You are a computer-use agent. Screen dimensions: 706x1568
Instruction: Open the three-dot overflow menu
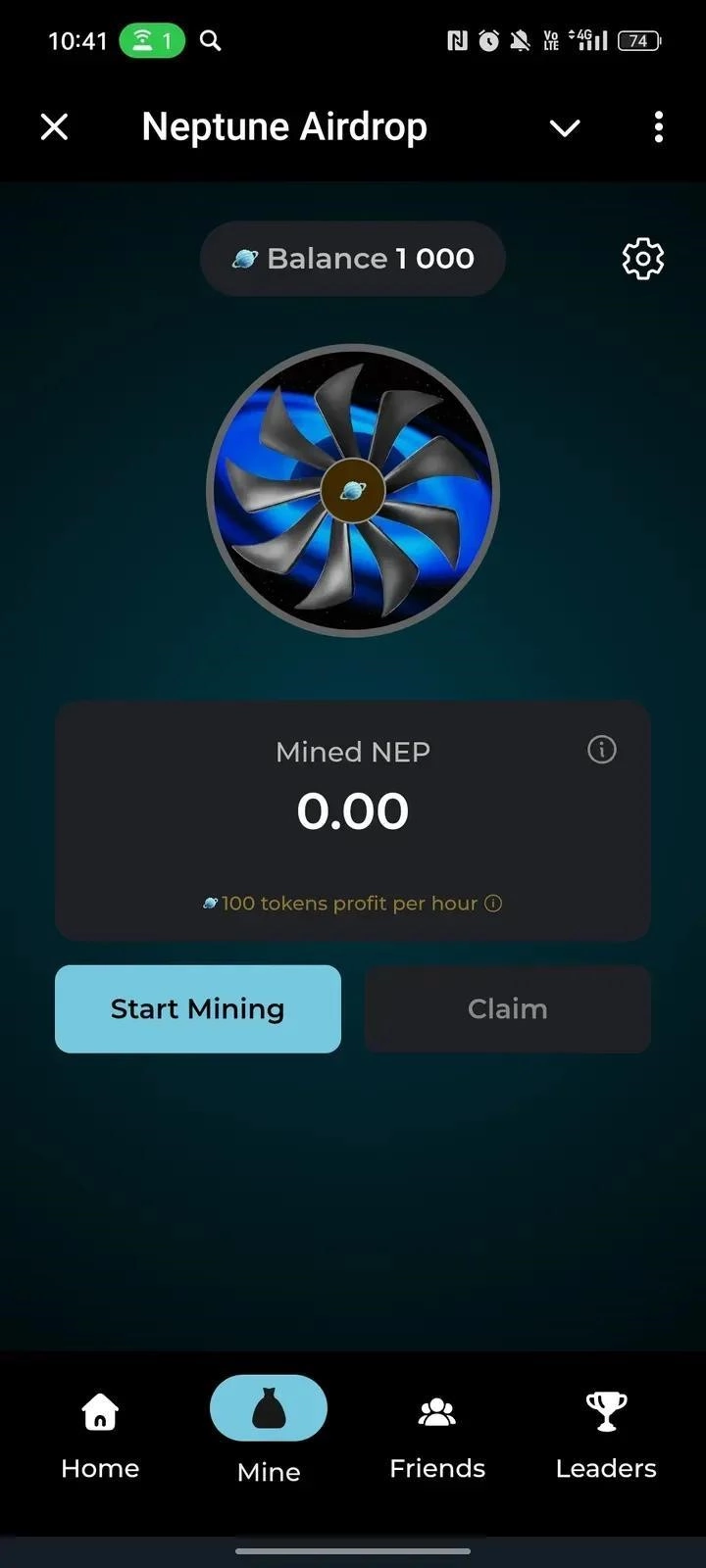coord(658,126)
